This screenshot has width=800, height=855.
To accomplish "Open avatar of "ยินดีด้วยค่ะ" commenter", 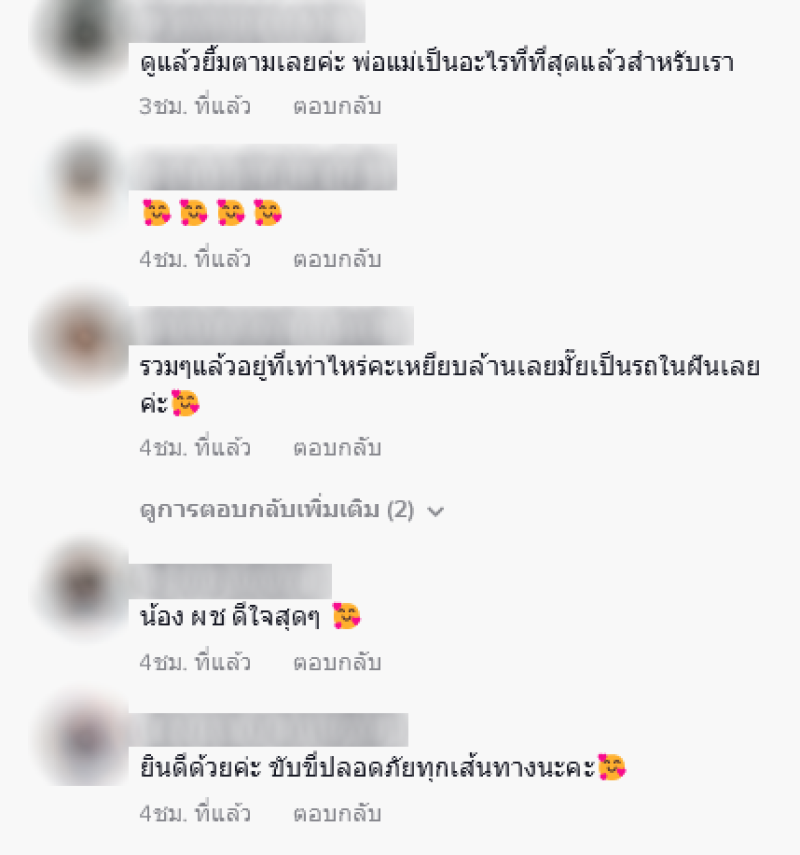I will (86, 742).
